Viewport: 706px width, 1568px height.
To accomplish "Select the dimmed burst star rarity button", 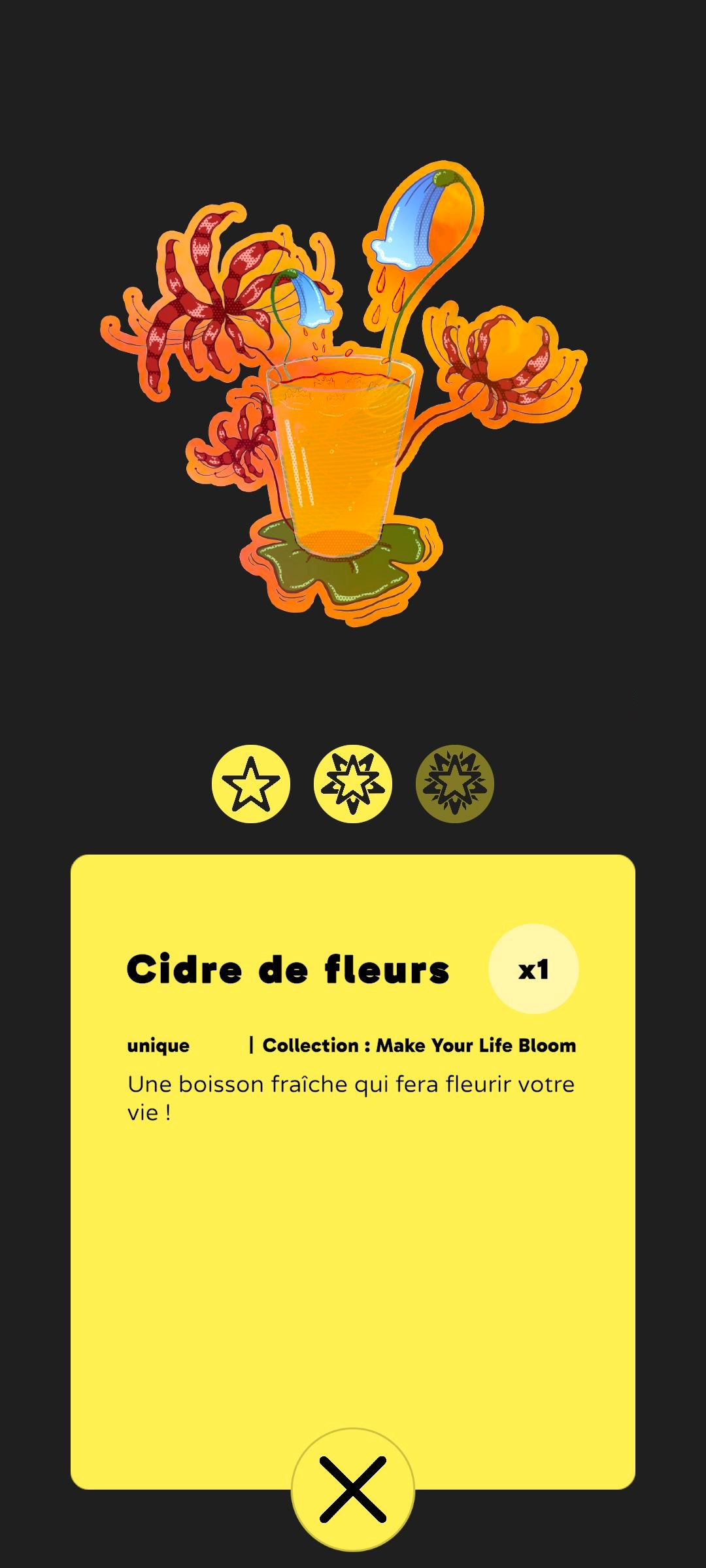I will pyautogui.click(x=455, y=783).
